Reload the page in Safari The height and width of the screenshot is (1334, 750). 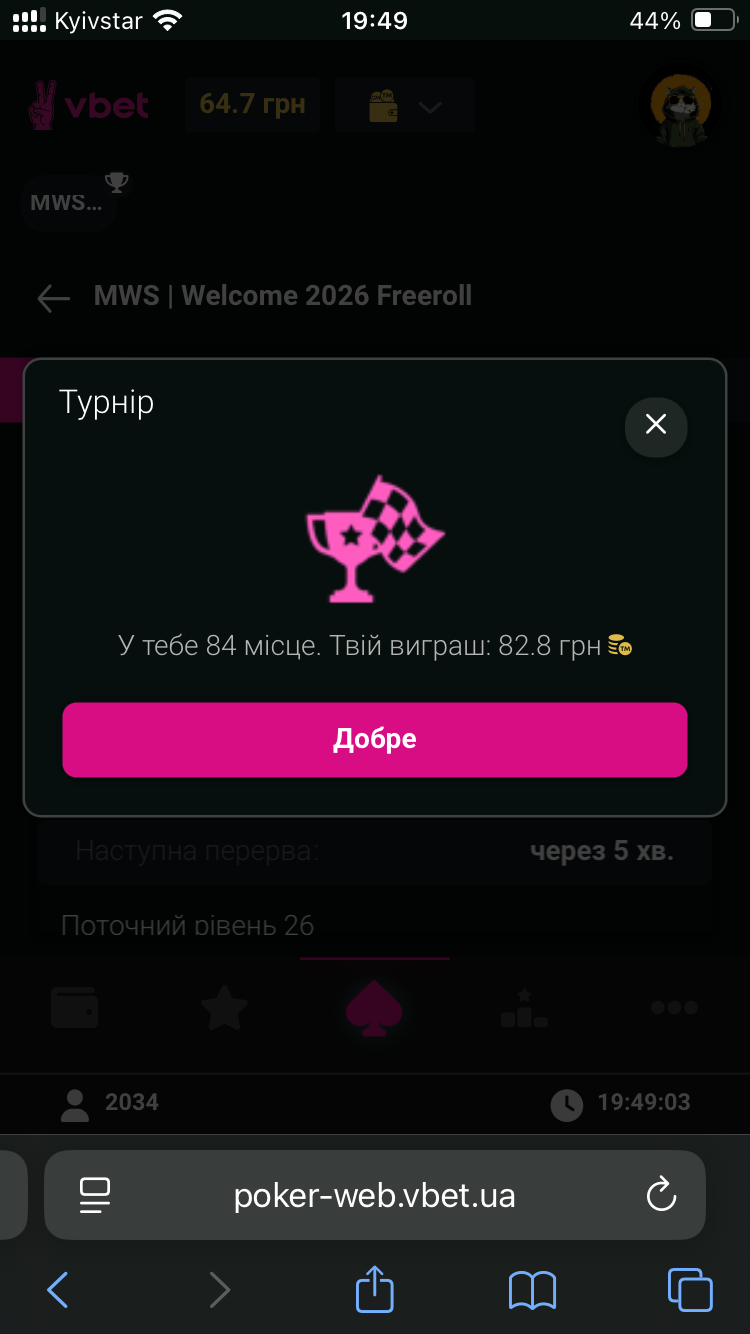pos(661,1195)
